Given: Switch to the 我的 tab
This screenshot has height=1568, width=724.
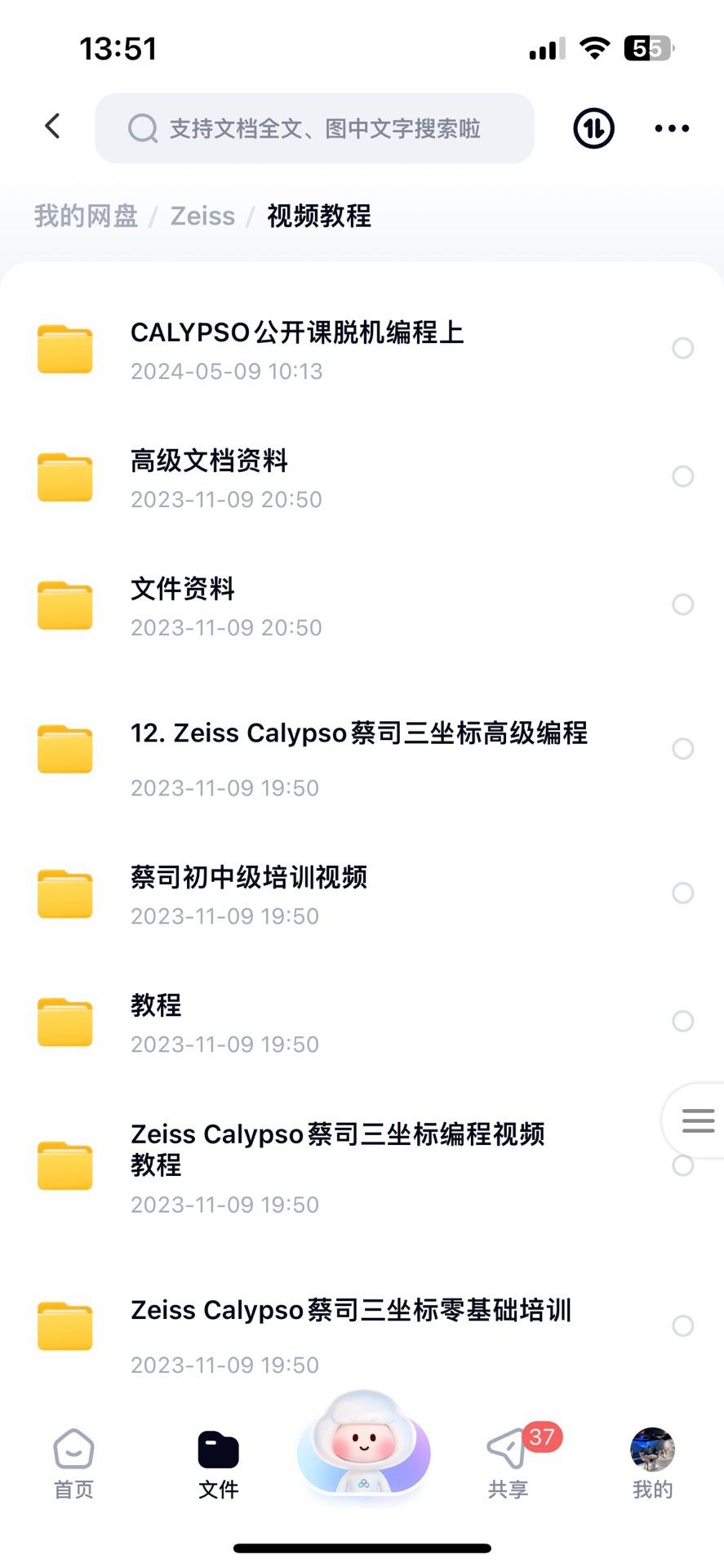Looking at the screenshot, I should point(652,1464).
